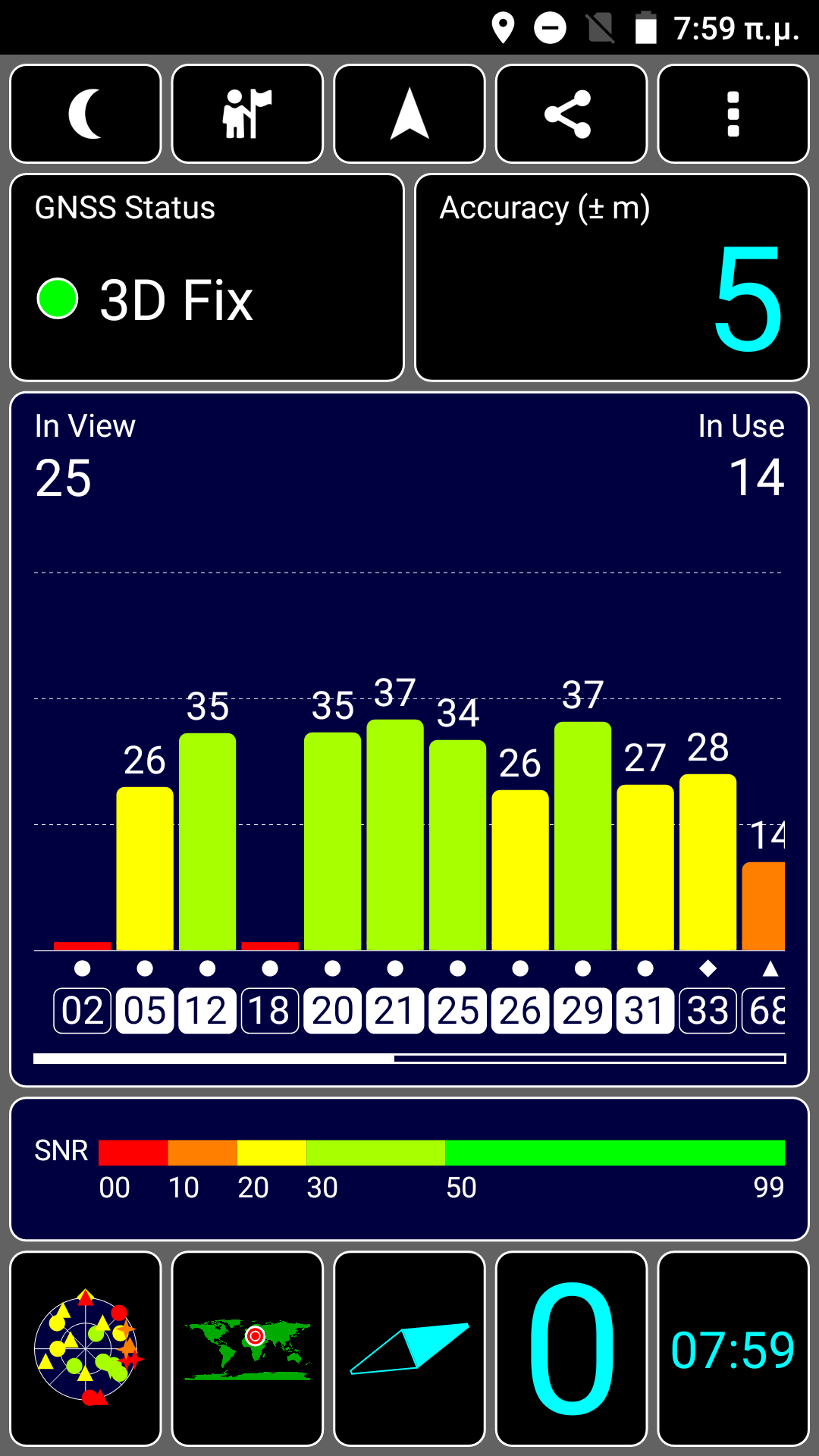This screenshot has width=819, height=1456.
Task: Open the navigation arrow icon
Action: point(409,114)
